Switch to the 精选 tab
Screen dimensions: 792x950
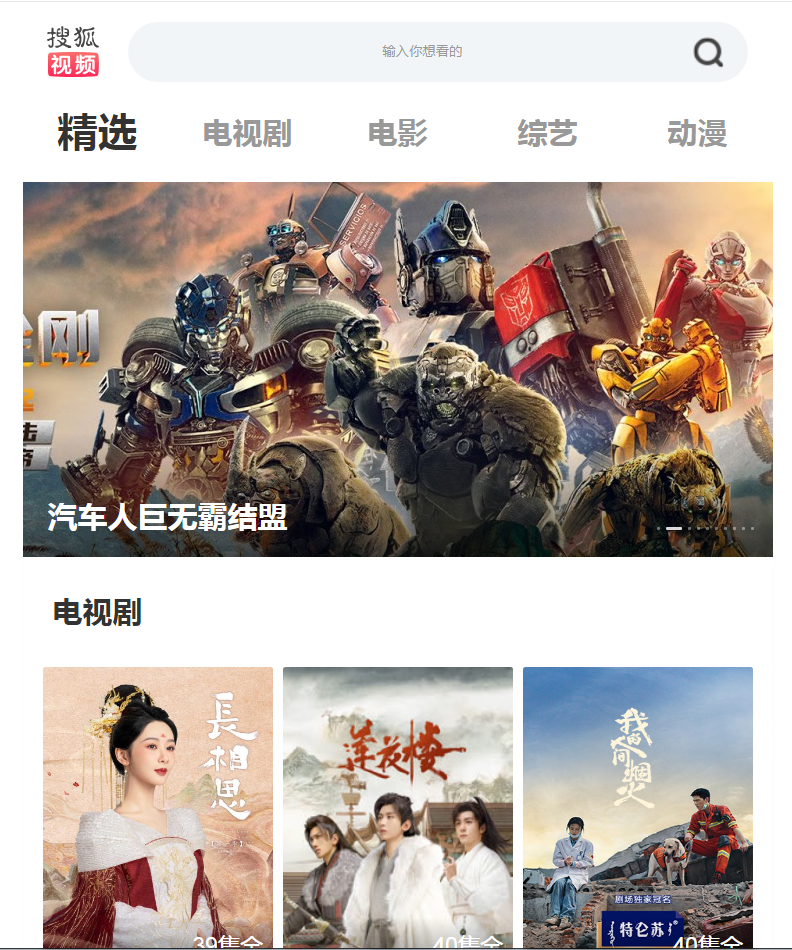[97, 133]
